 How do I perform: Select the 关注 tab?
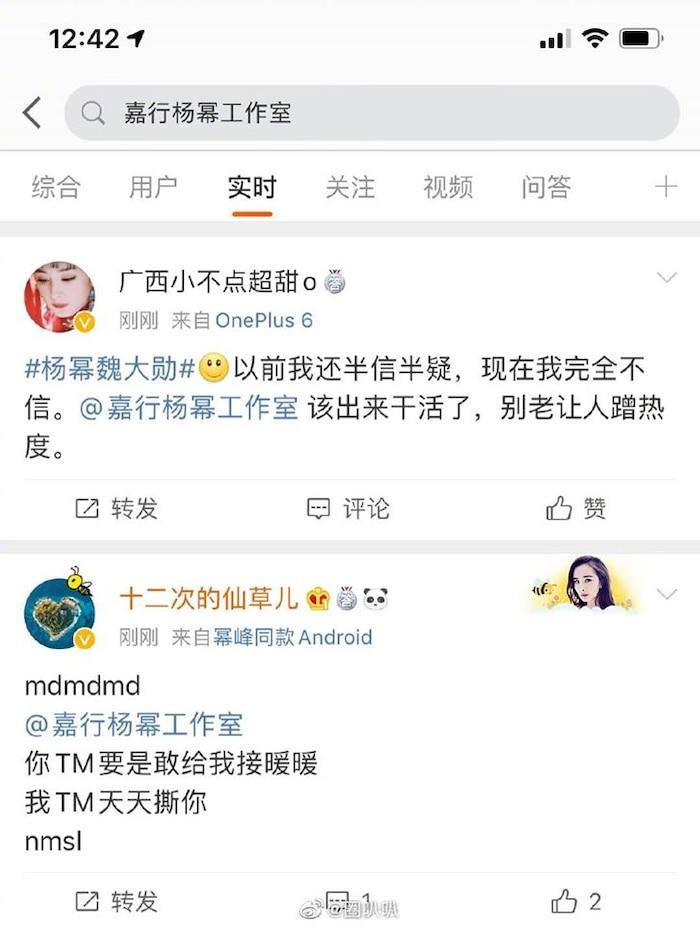click(350, 187)
